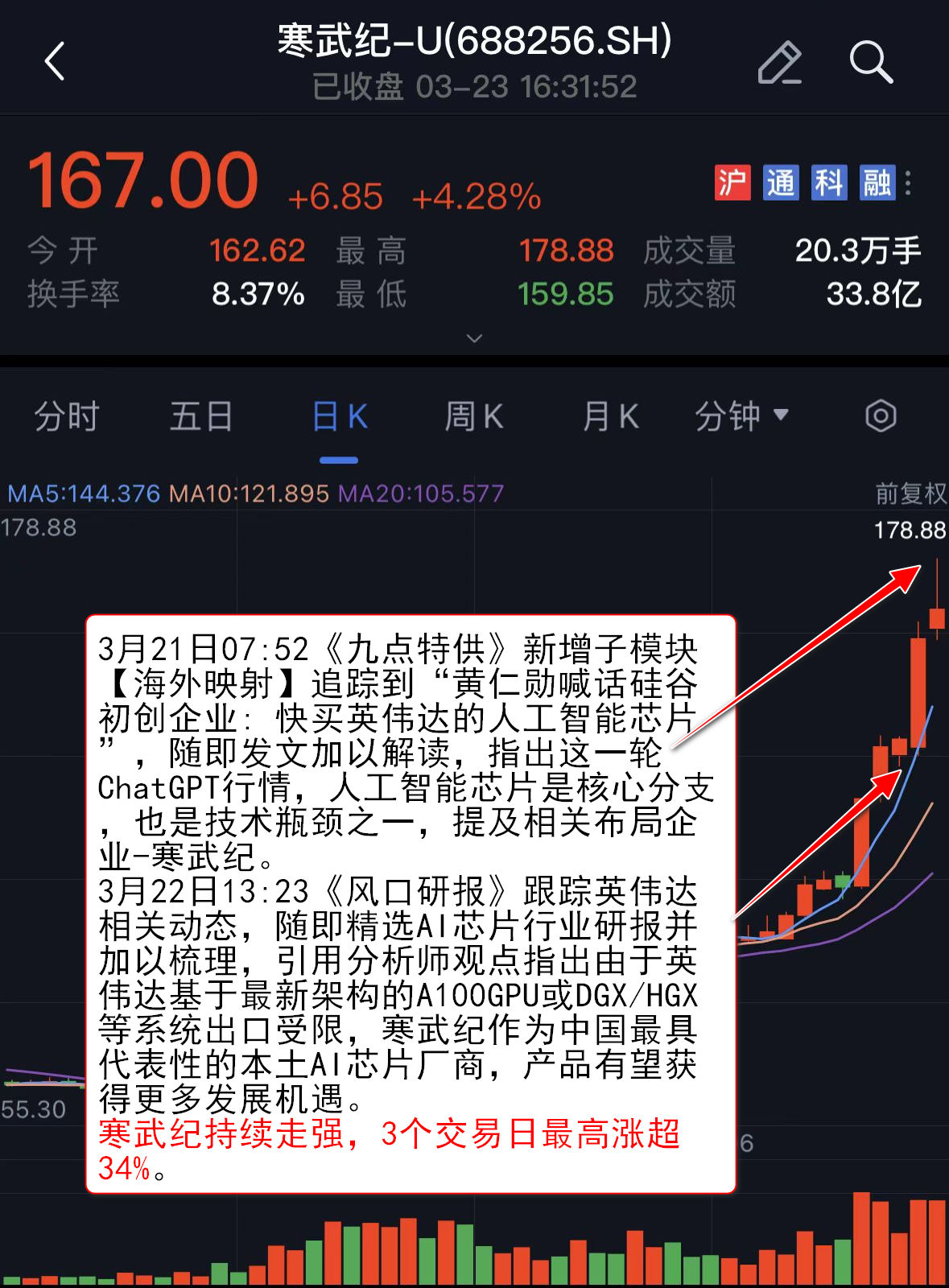The width and height of the screenshot is (949, 1288).
Task: Tap the pencil edit icon
Action: [x=779, y=63]
